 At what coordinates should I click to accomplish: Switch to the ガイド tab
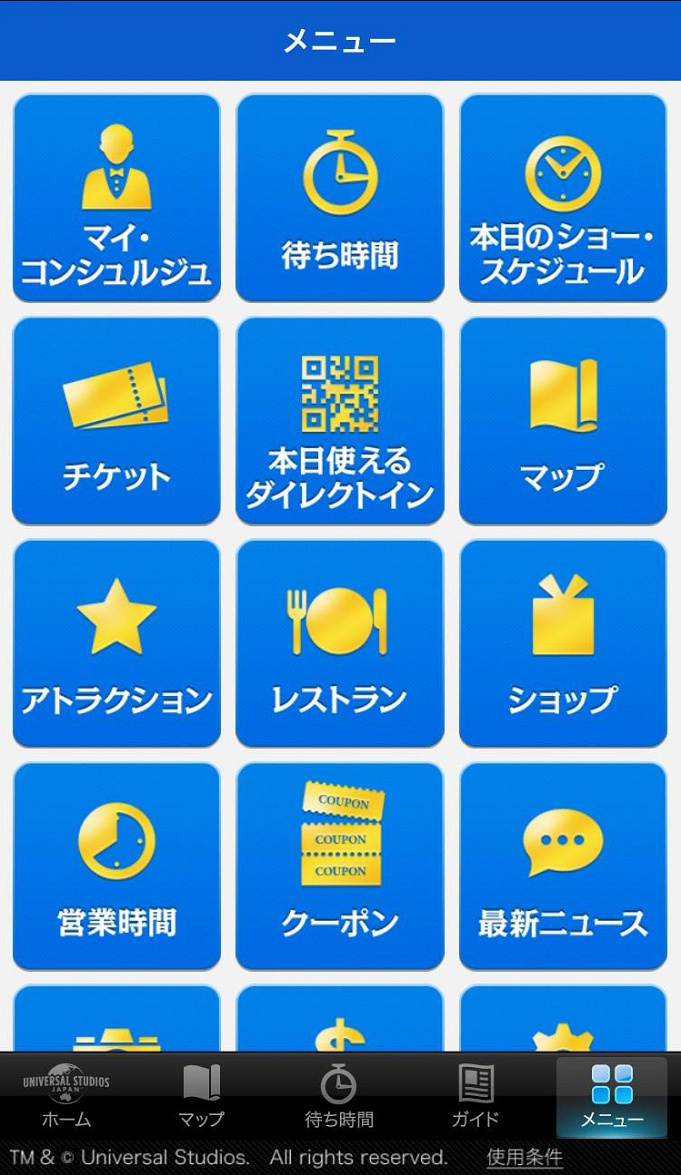(x=475, y=1096)
